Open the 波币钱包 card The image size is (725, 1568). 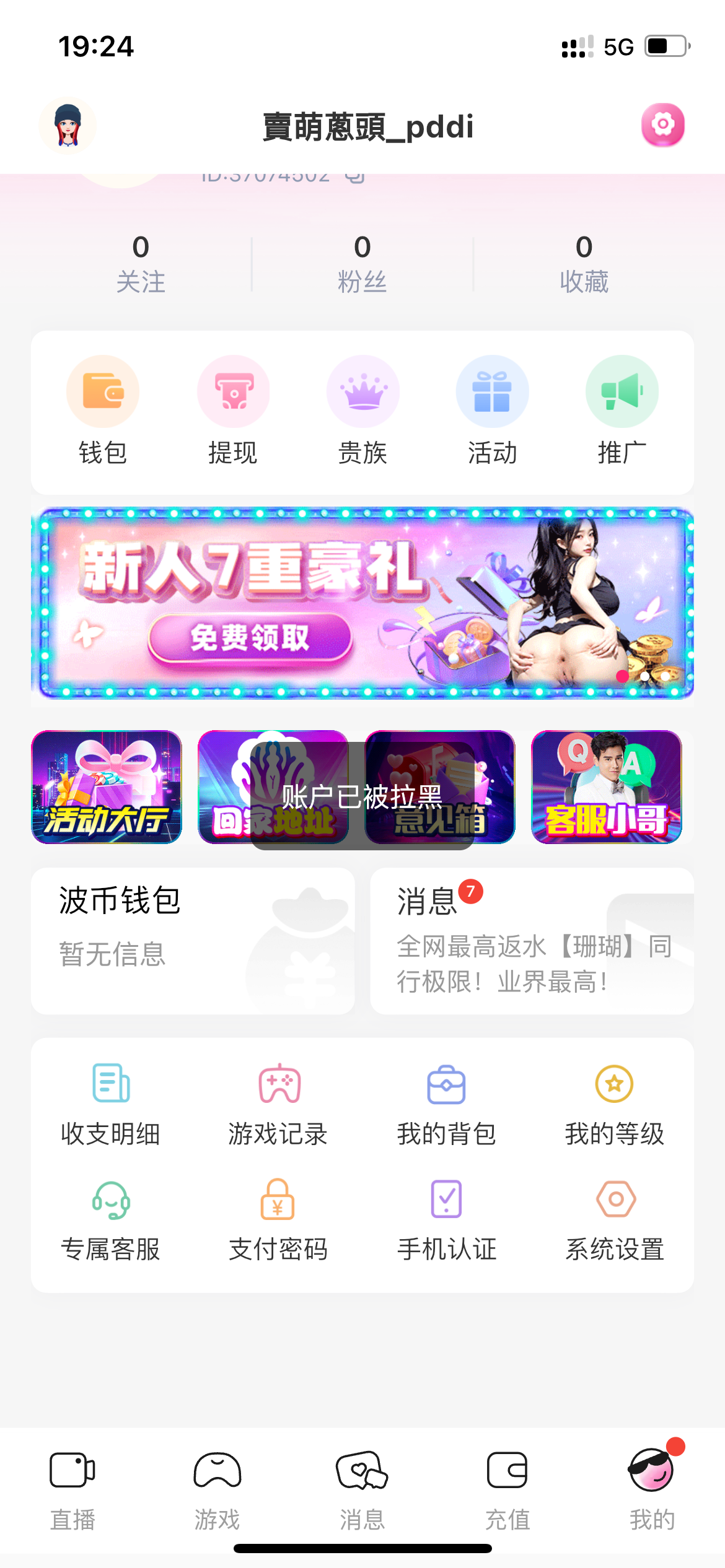193,940
